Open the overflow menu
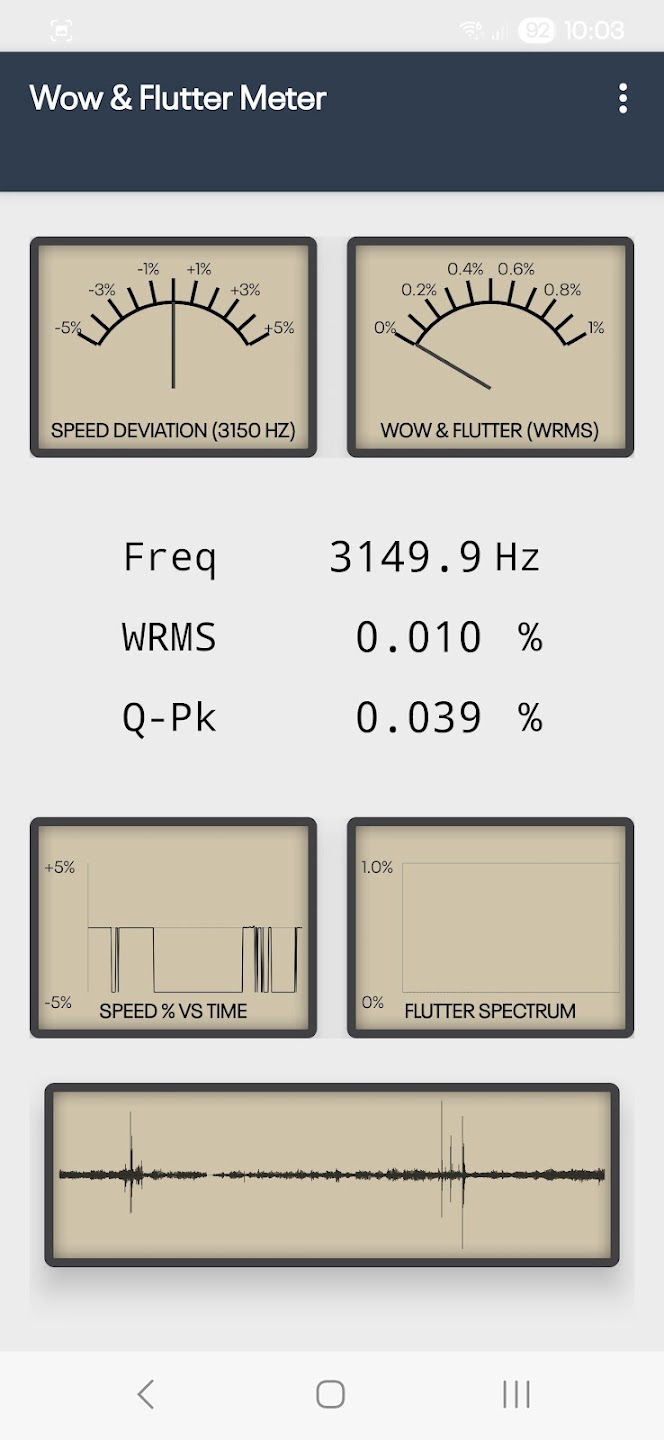This screenshot has height=1440, width=664. 623,98
